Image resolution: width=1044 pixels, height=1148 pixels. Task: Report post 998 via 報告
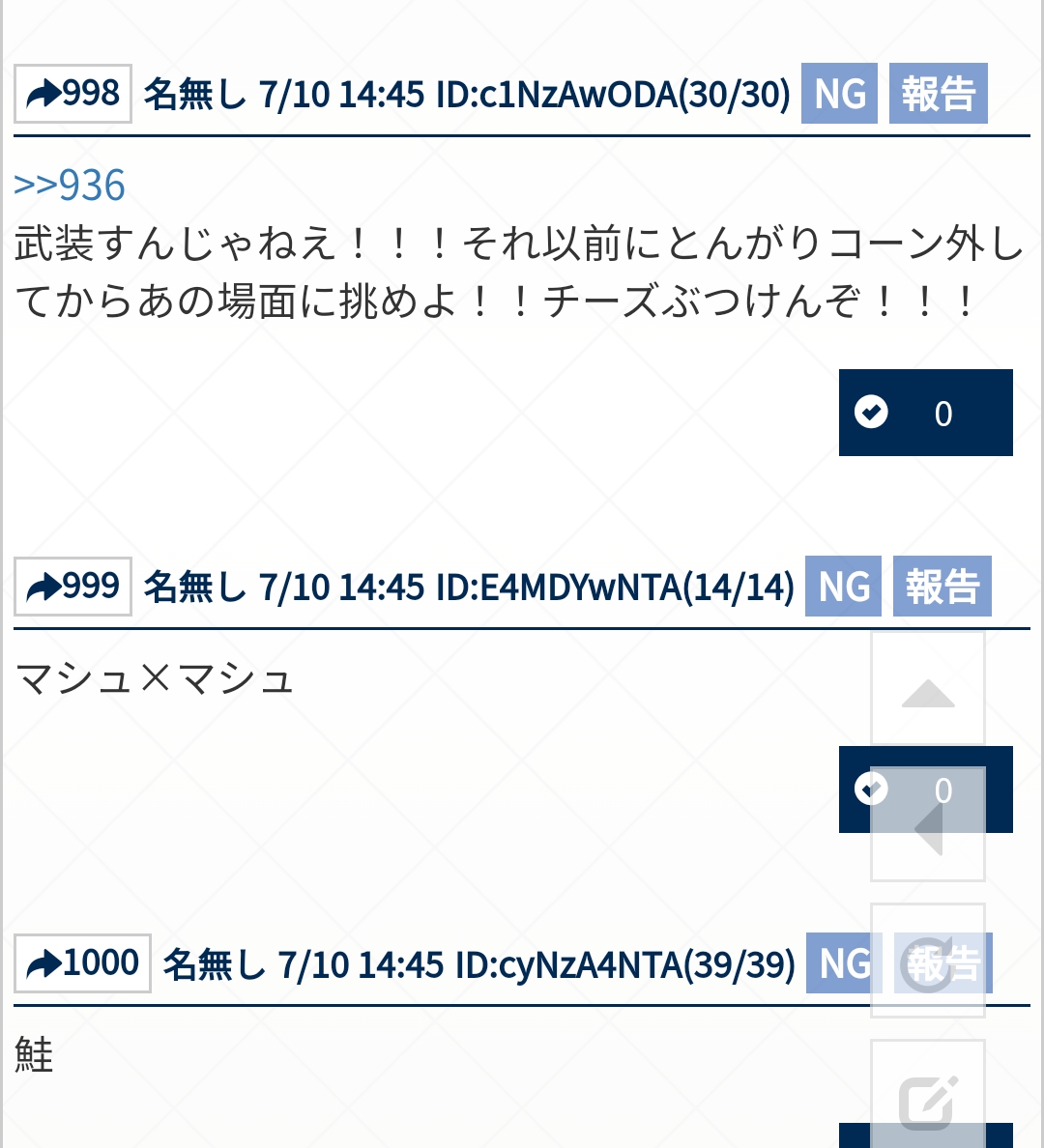click(938, 94)
